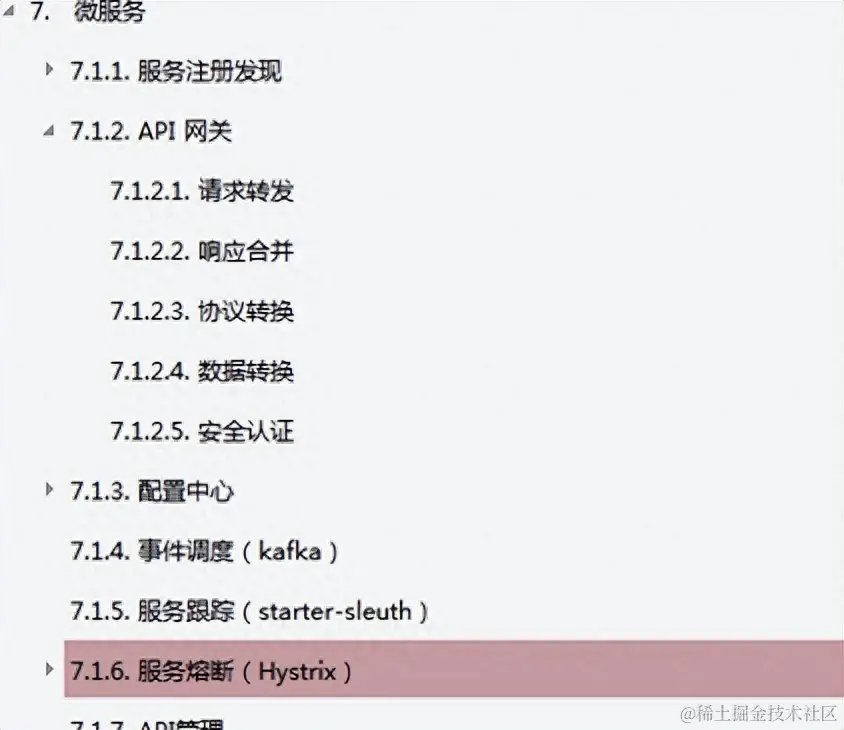Jump to 7.1.2.3. 协议转换
This screenshot has height=730, width=844.
tap(202, 311)
